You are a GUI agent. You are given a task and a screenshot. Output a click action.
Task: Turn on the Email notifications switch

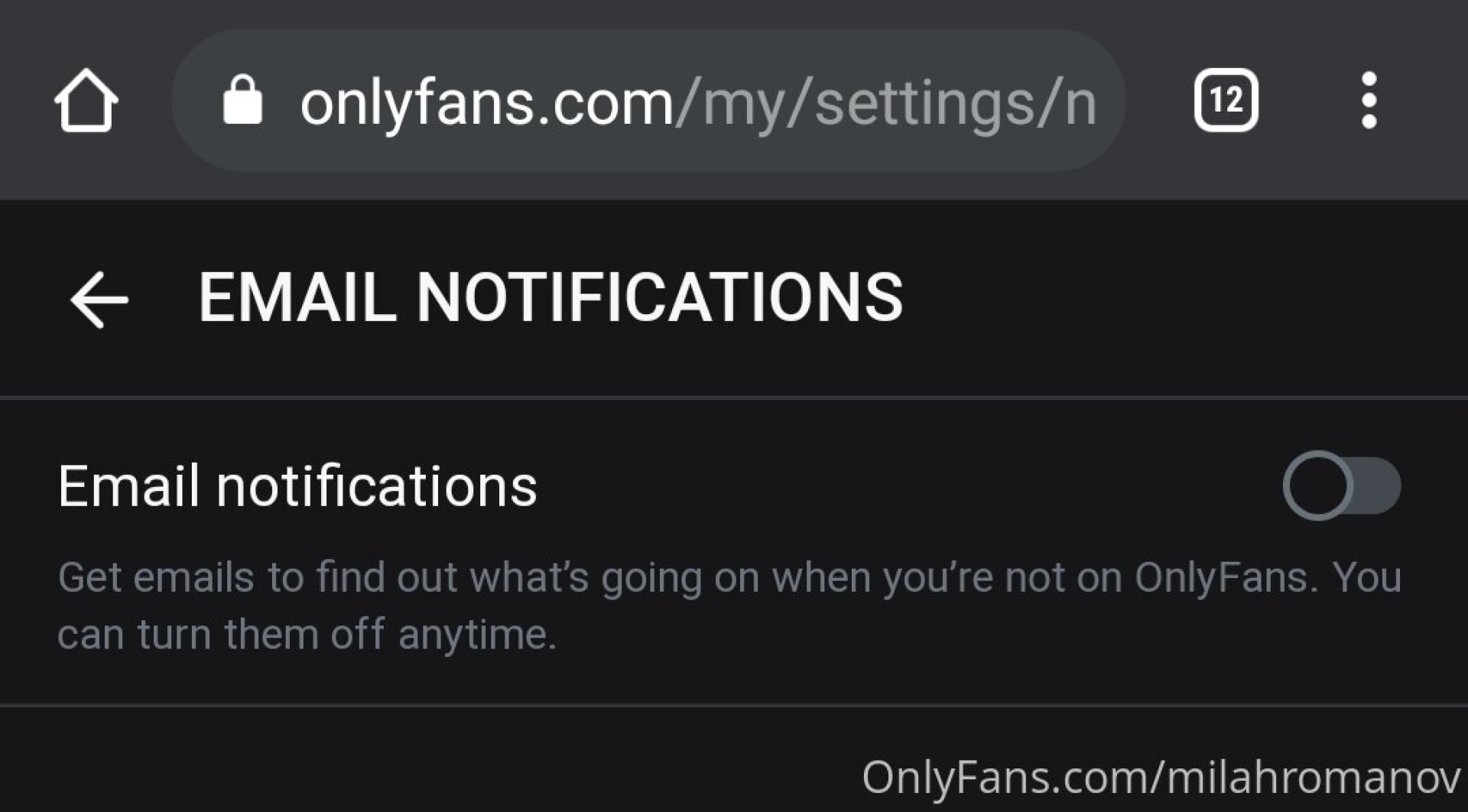[1341, 486]
